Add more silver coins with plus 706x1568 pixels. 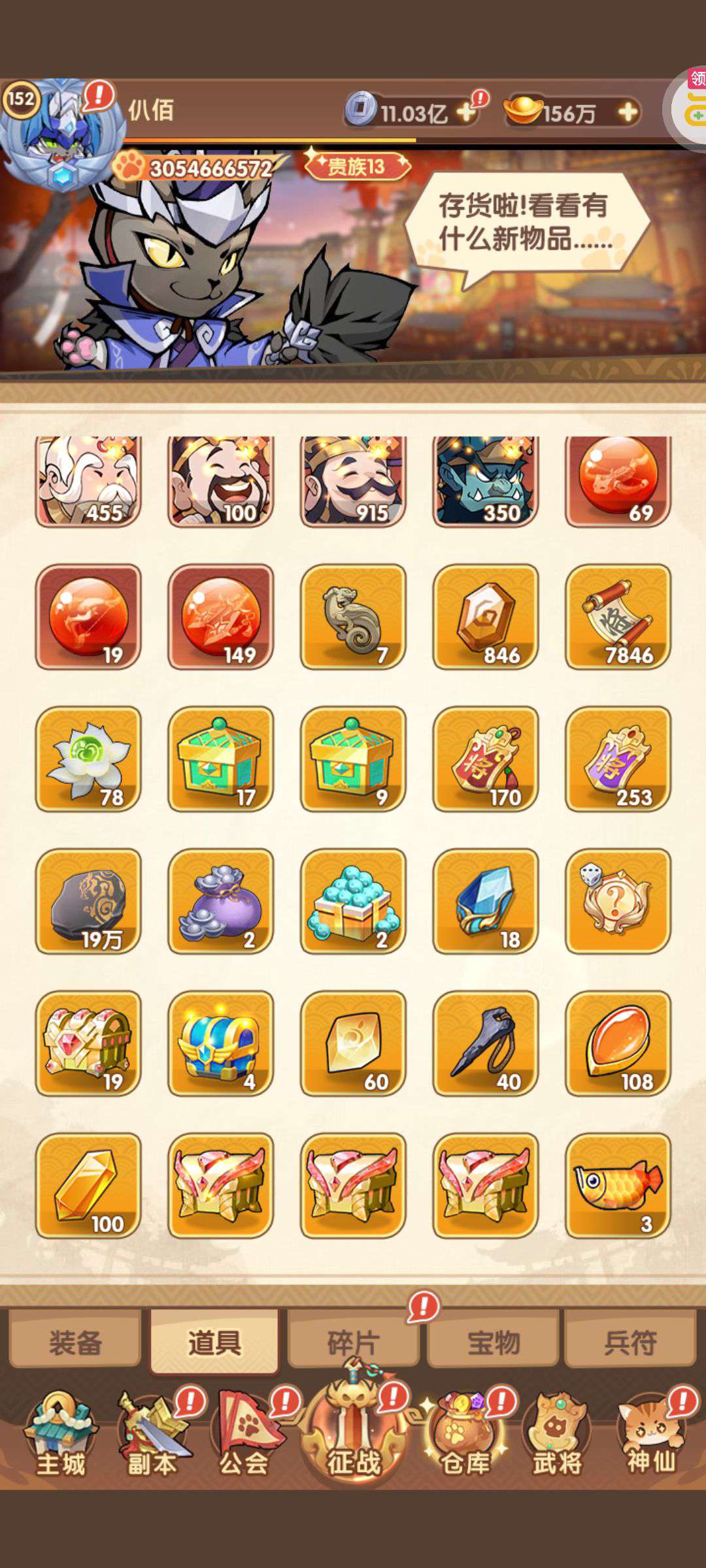466,112
